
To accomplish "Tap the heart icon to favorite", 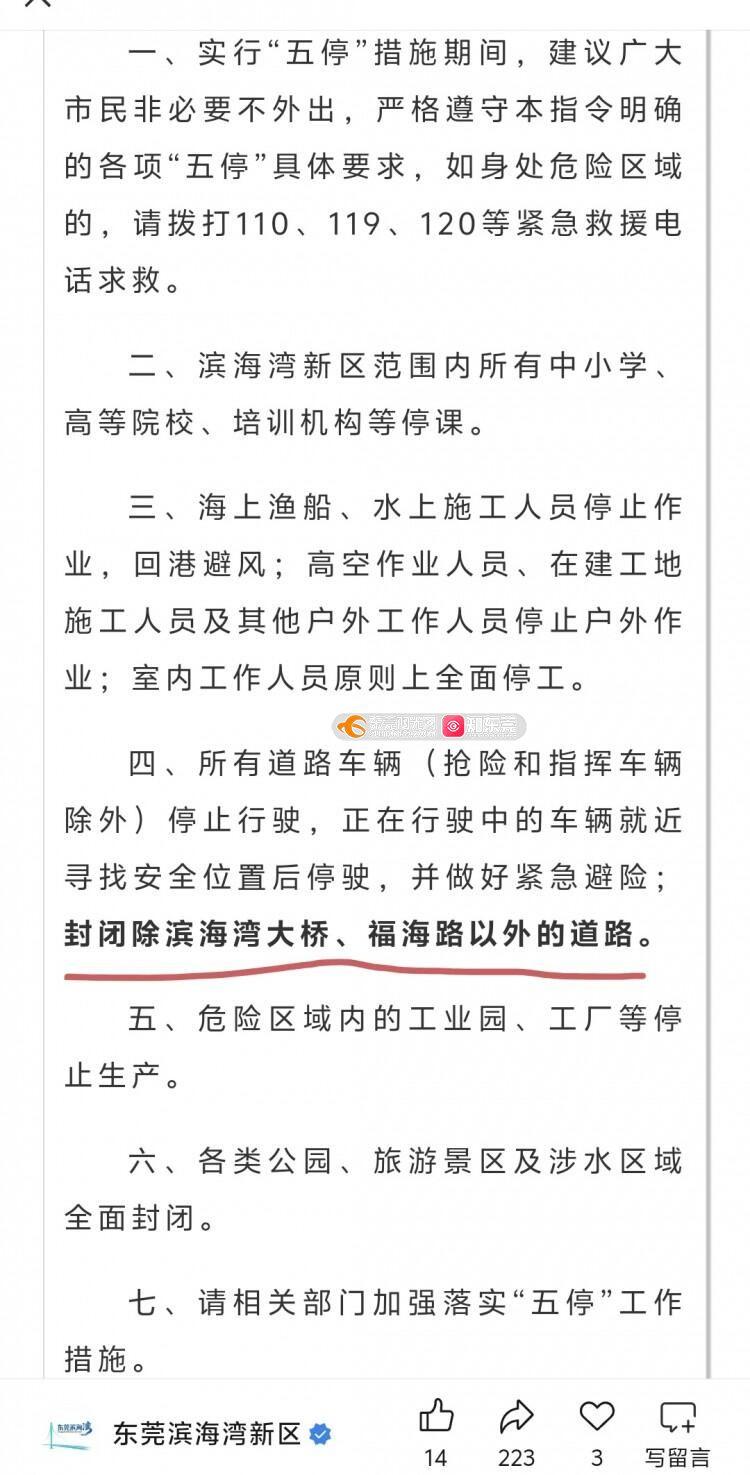I will [x=597, y=1416].
